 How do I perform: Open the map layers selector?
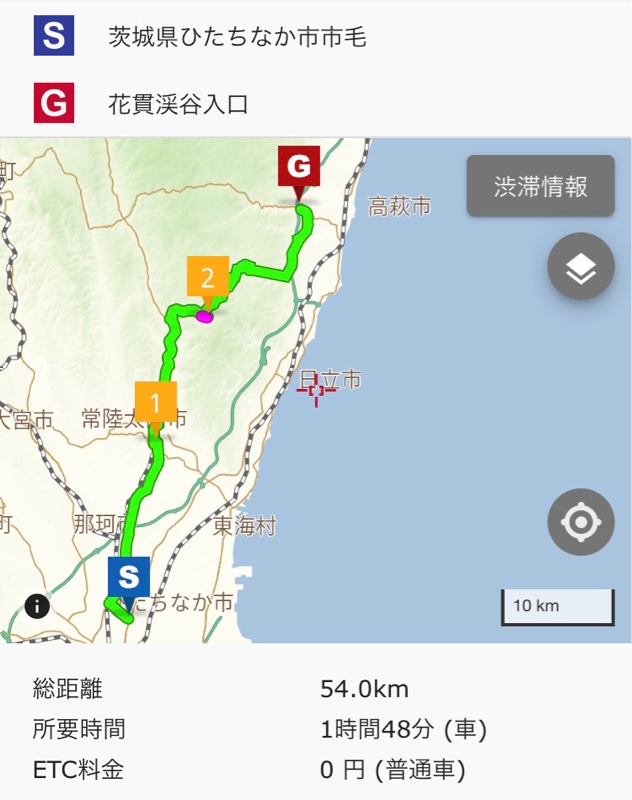581,267
